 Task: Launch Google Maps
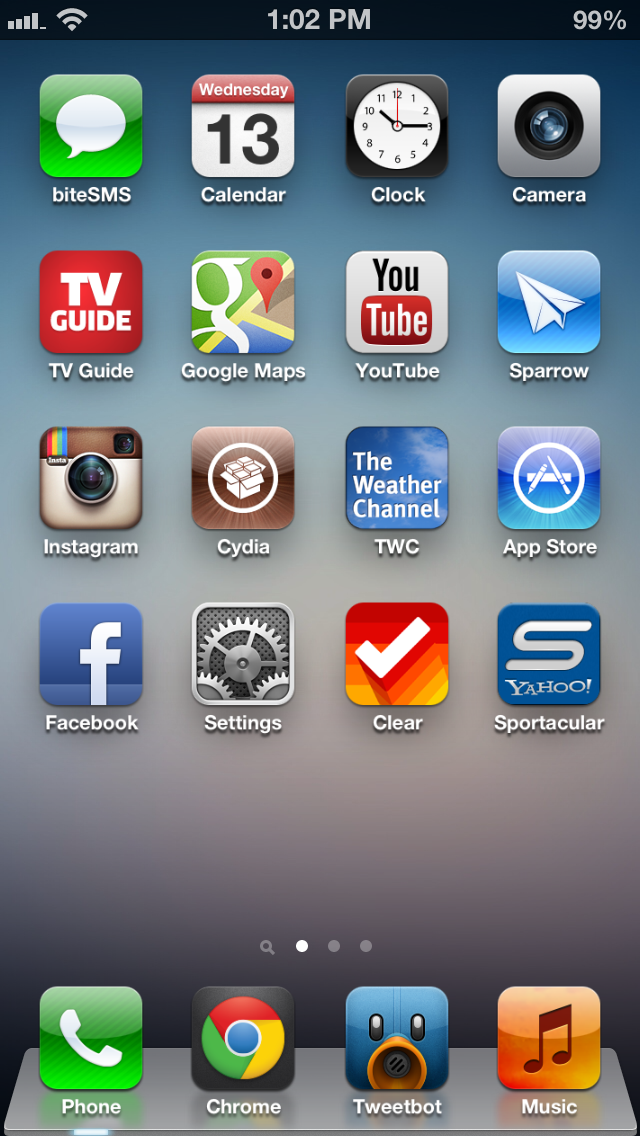pyautogui.click(x=243, y=302)
